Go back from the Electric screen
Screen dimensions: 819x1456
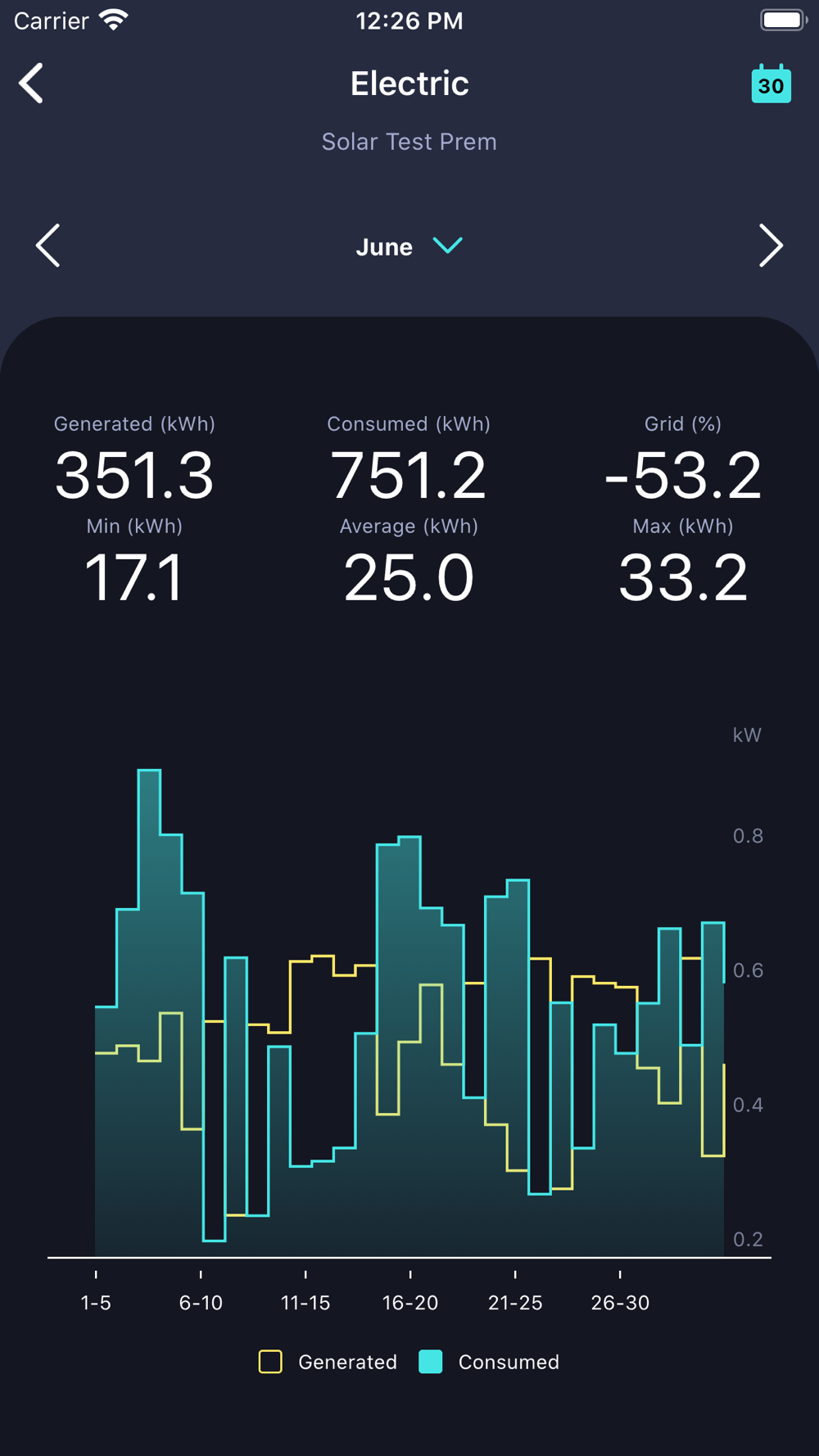pyautogui.click(x=31, y=84)
